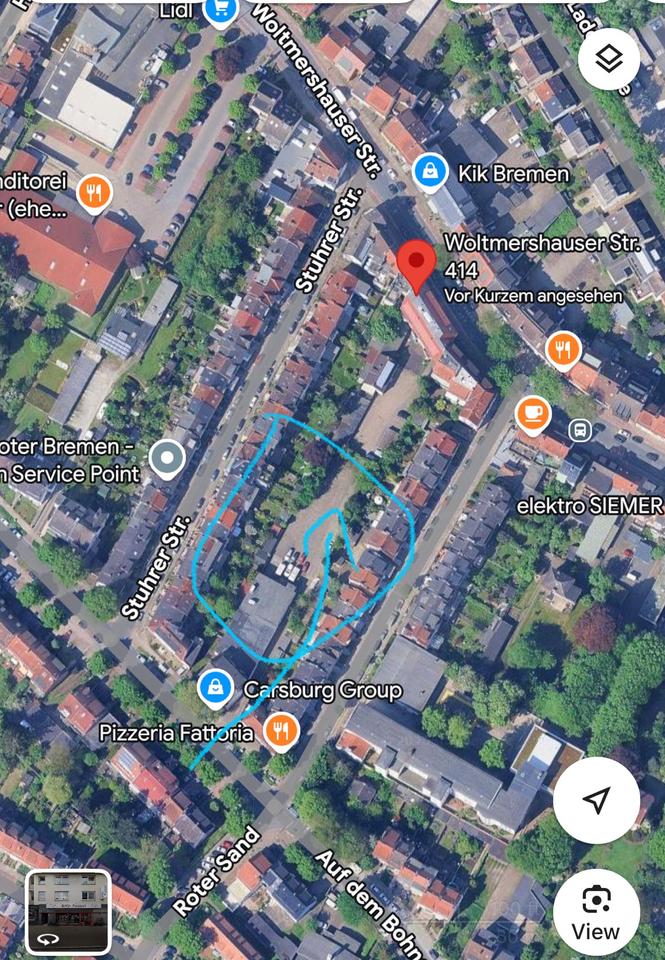This screenshot has height=960, width=665.
Task: Select the Carsburg Group pin
Action: pos(215,688)
